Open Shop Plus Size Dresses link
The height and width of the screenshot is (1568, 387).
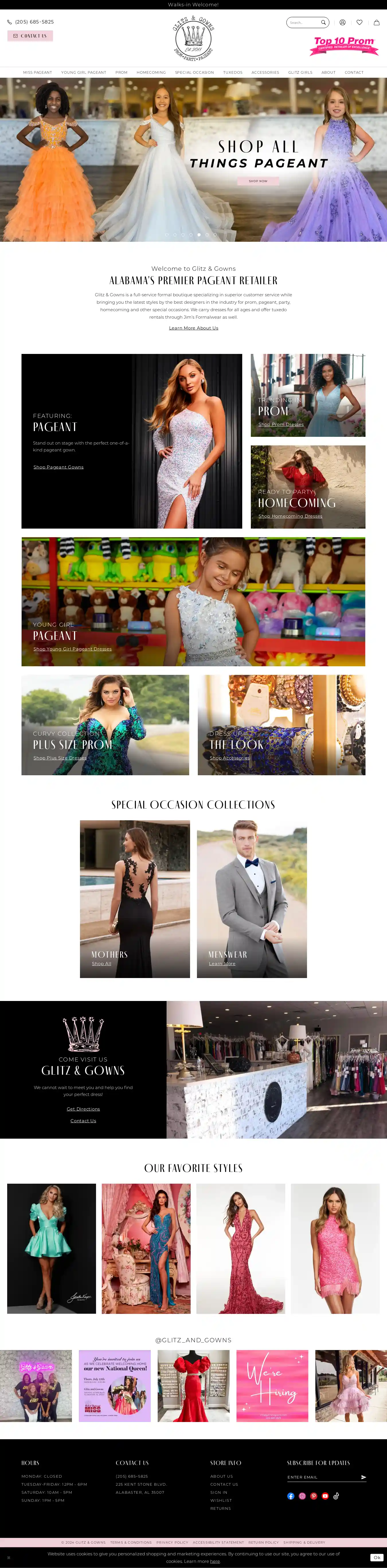[x=60, y=758]
